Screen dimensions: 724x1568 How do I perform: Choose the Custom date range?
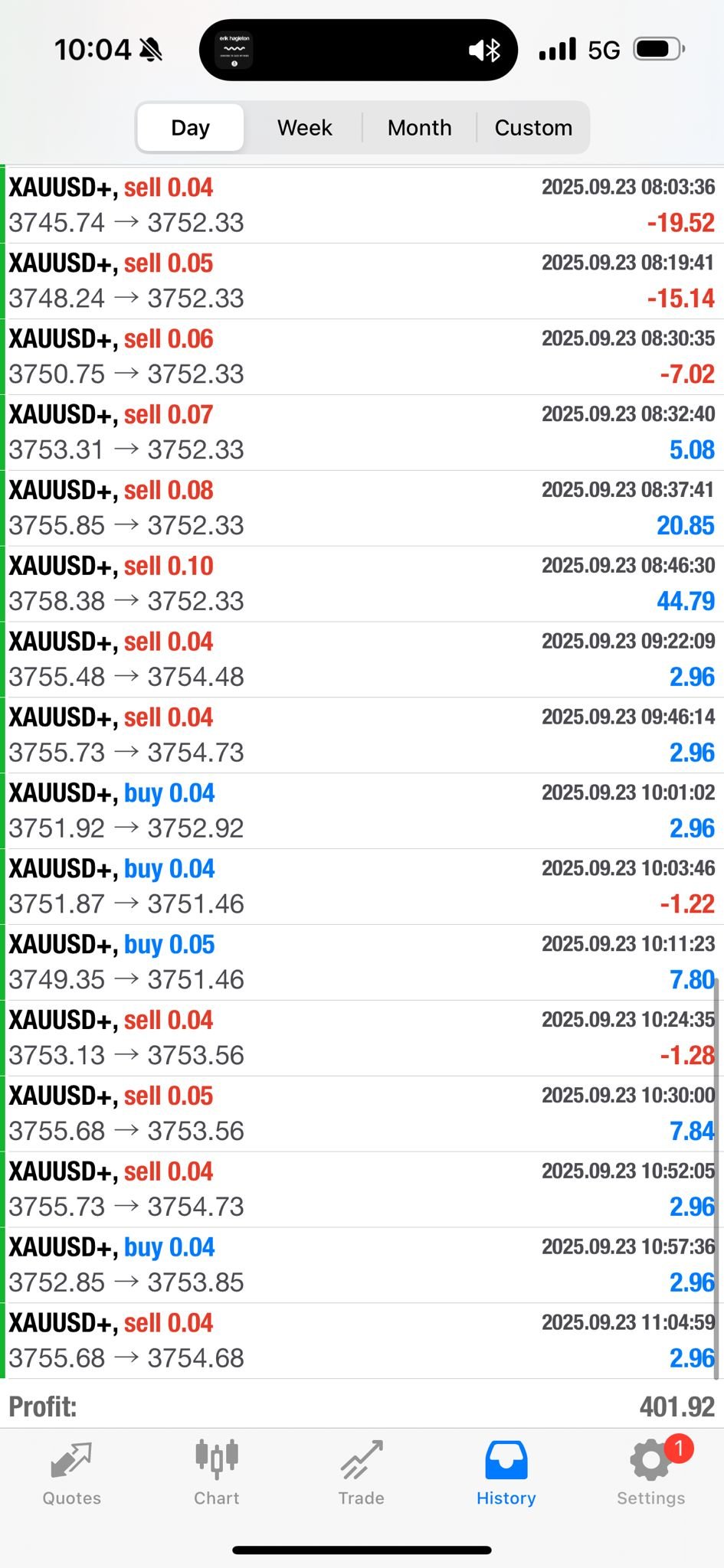click(533, 127)
